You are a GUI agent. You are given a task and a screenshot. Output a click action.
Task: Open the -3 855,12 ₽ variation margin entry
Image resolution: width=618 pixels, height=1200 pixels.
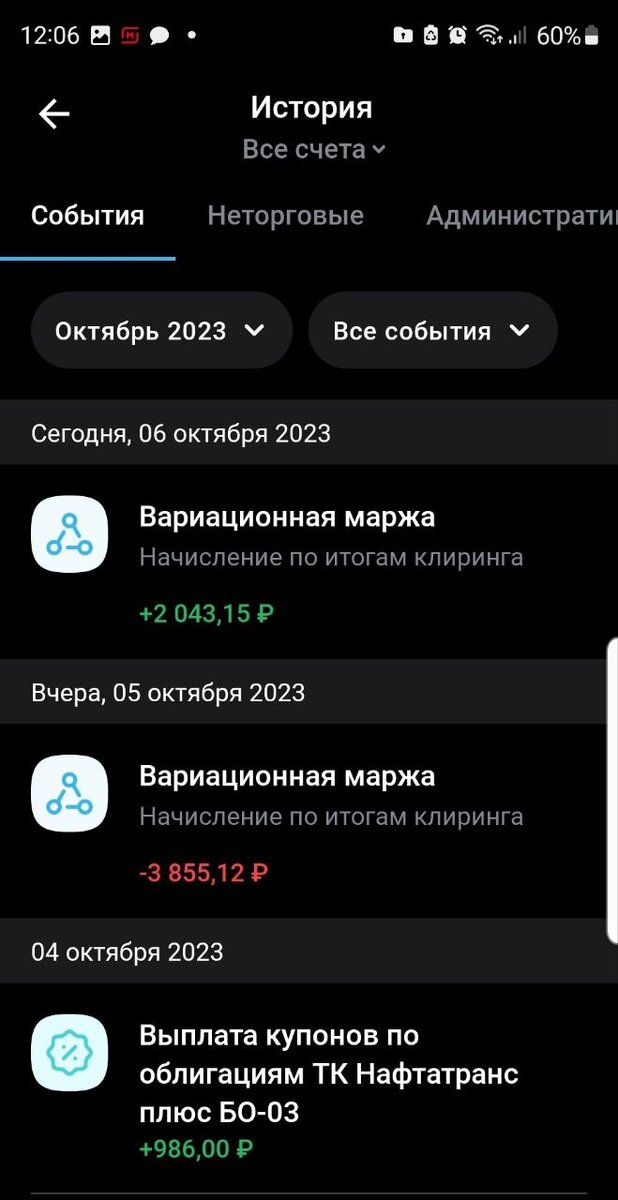pyautogui.click(x=309, y=821)
